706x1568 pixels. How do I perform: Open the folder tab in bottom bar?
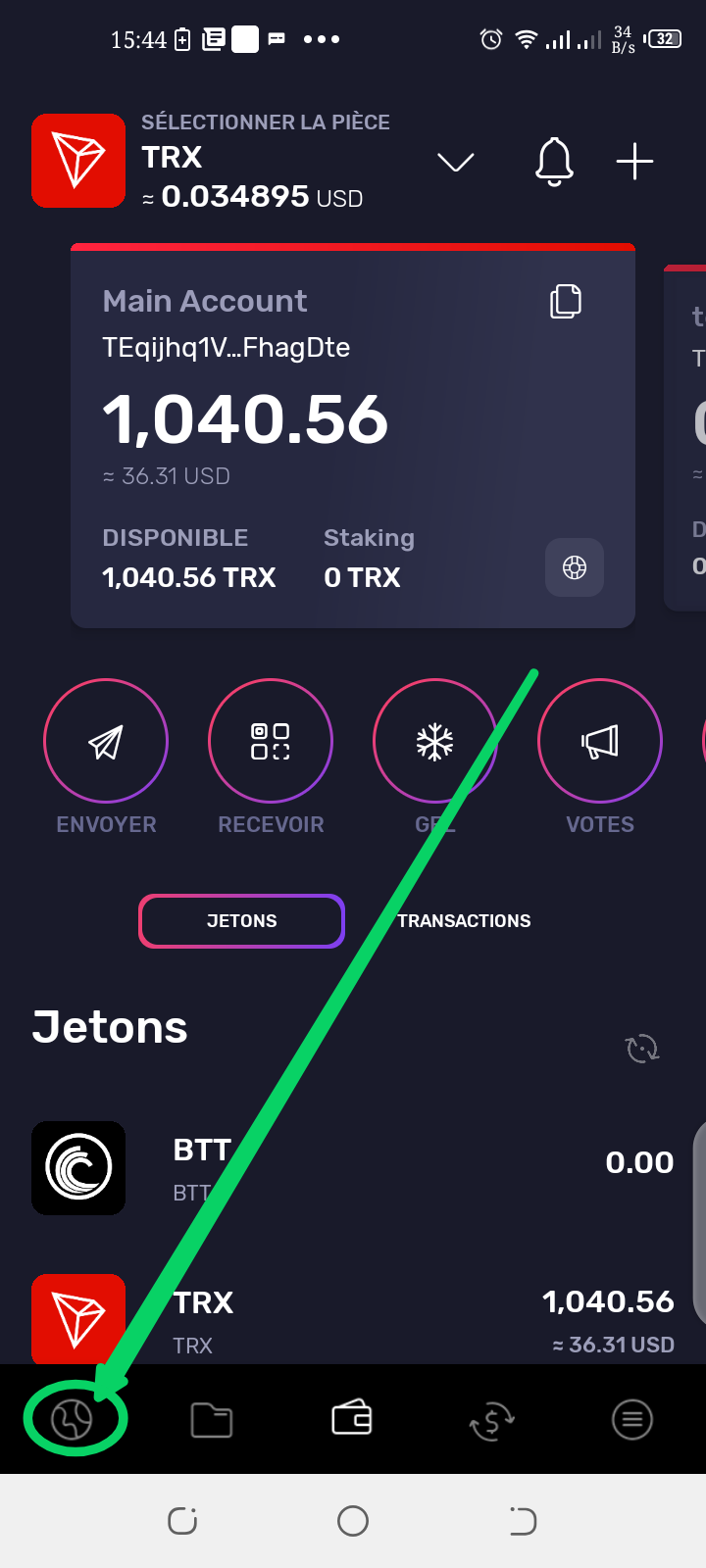(212, 1419)
